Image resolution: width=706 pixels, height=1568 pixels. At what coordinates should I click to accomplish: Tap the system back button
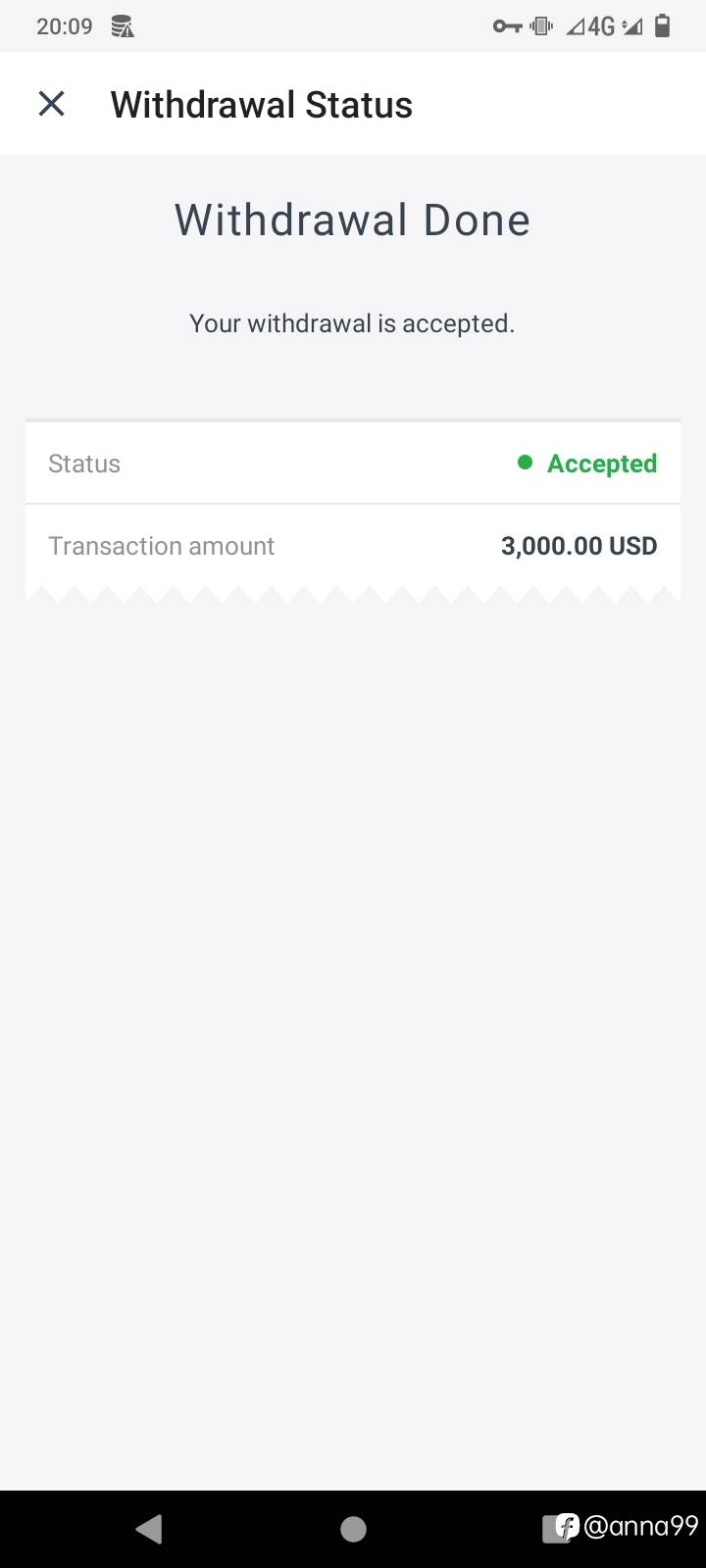149,1529
